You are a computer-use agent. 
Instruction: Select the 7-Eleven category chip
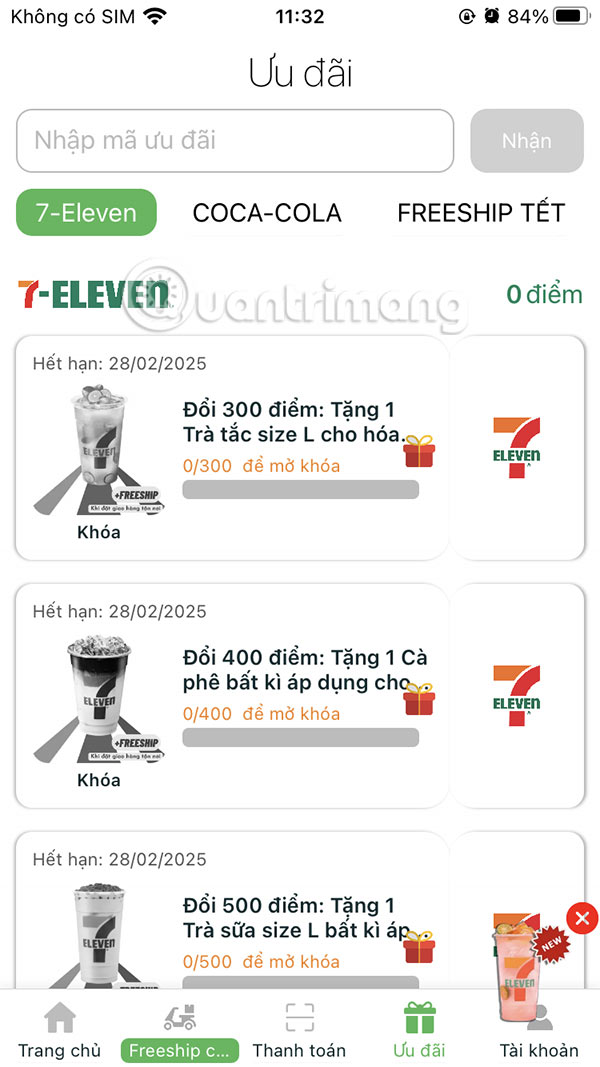tap(86, 212)
